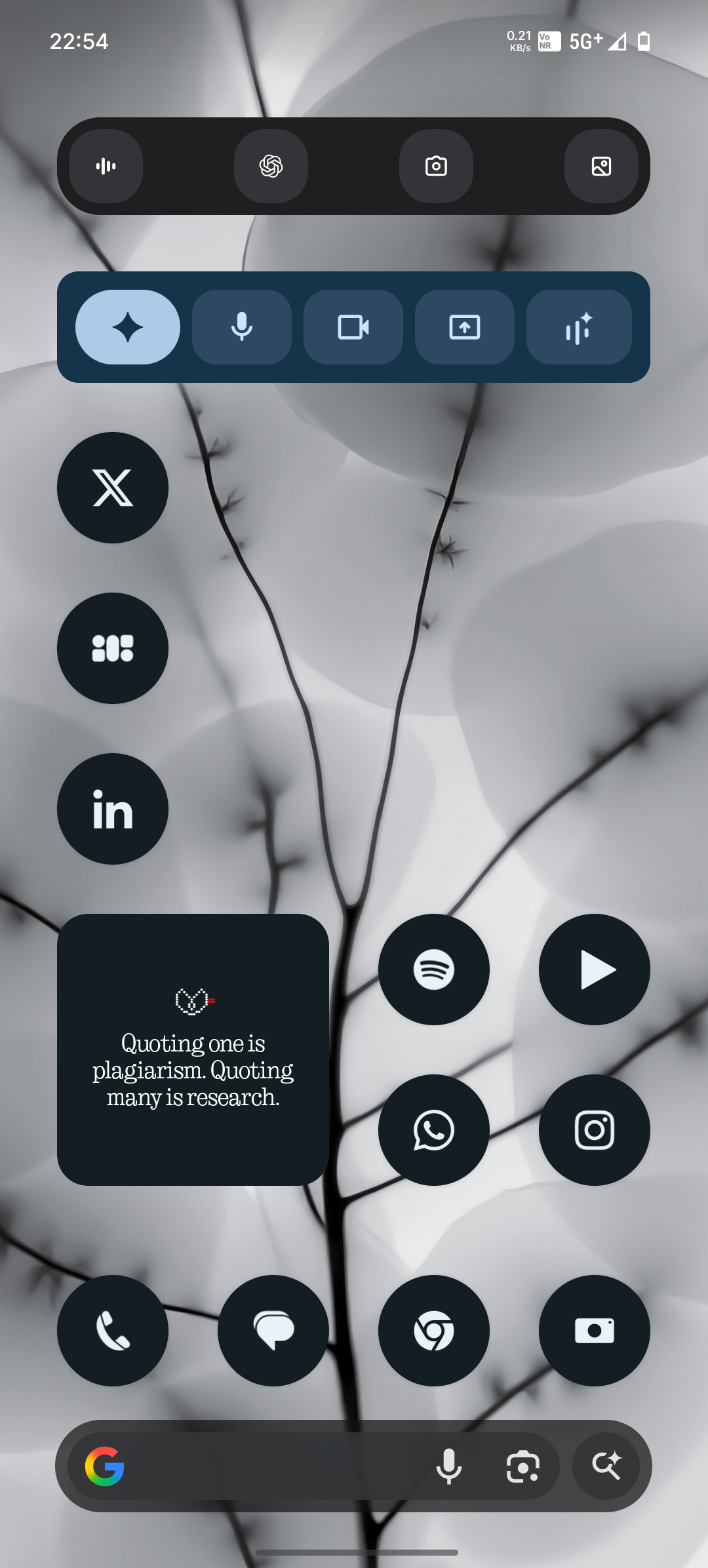This screenshot has width=708, height=1568.
Task: Tap the ChatGPT widget camera button
Action: [x=436, y=166]
